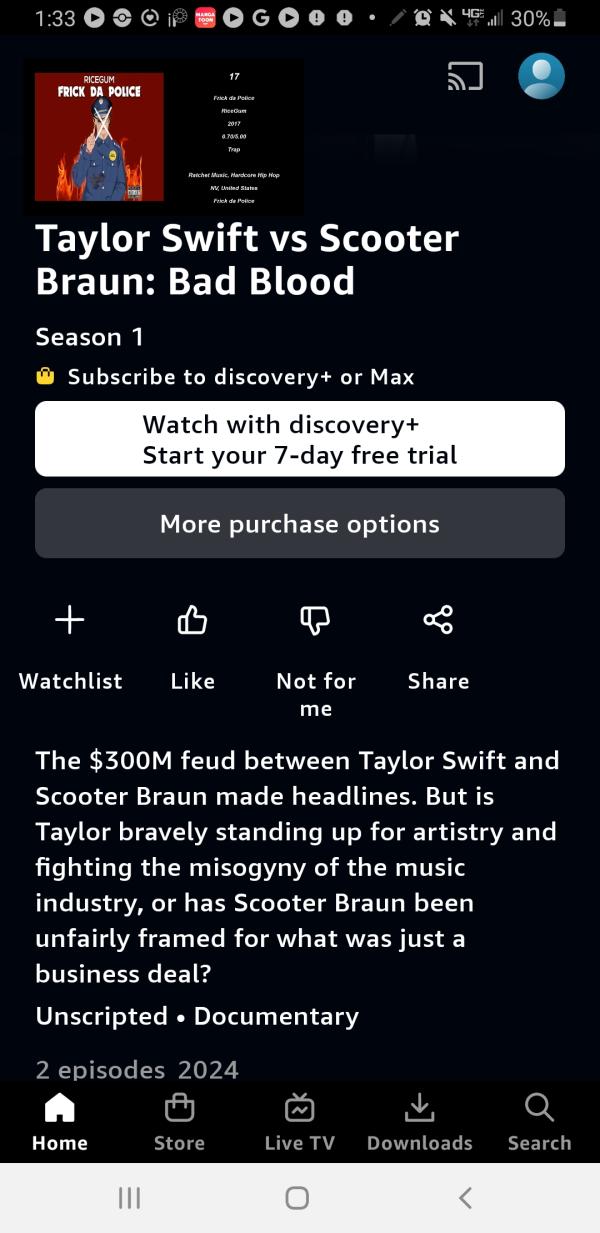Tap the system back button
Viewport: 600px width, 1233px height.
pos(465,1198)
